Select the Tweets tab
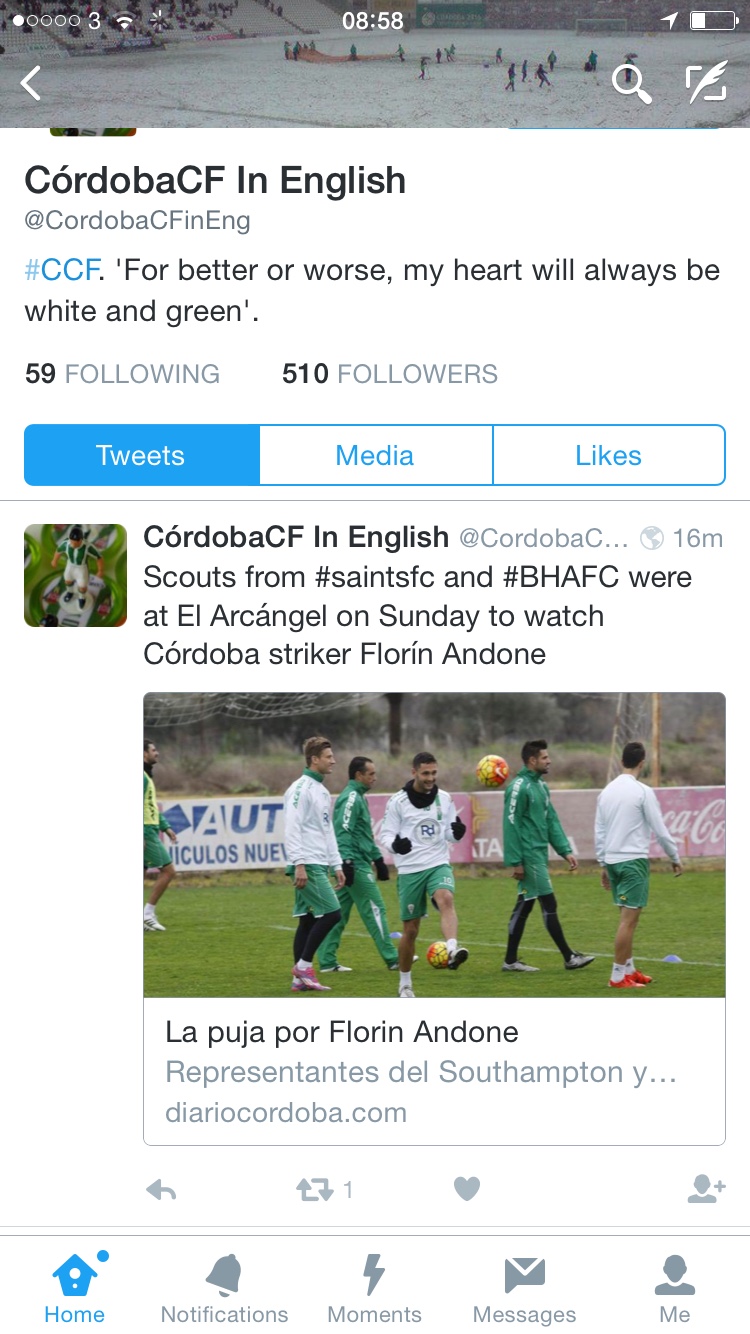The height and width of the screenshot is (1334, 750). [x=141, y=455]
